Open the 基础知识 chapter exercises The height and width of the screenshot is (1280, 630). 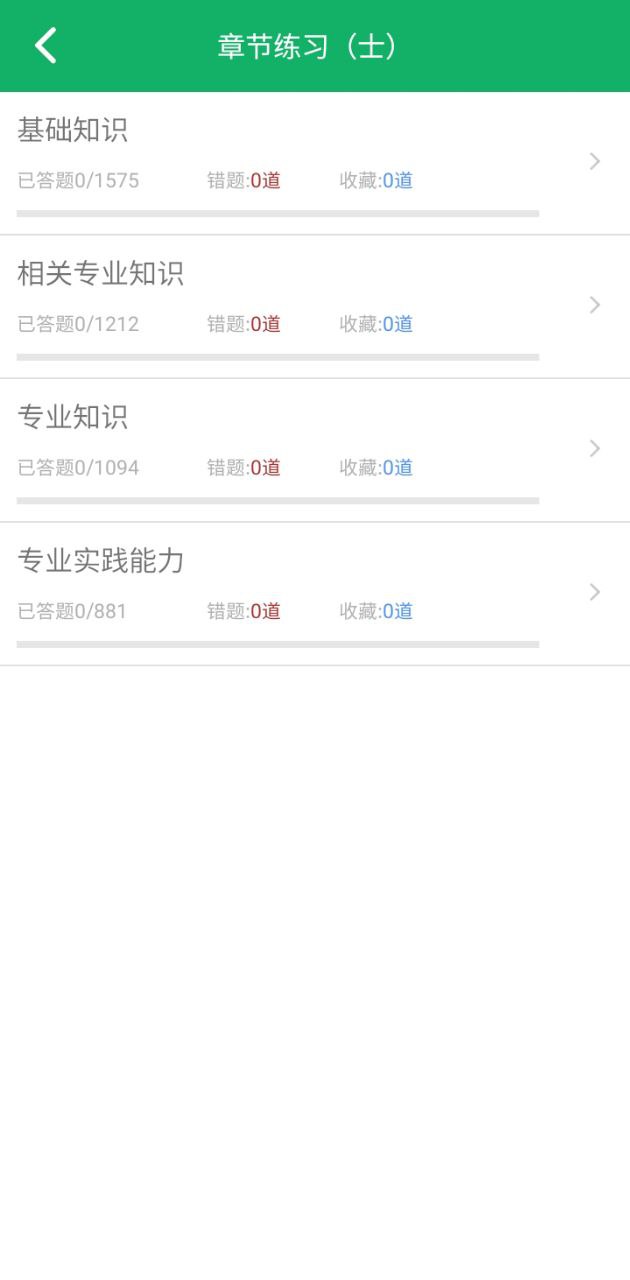pos(300,162)
